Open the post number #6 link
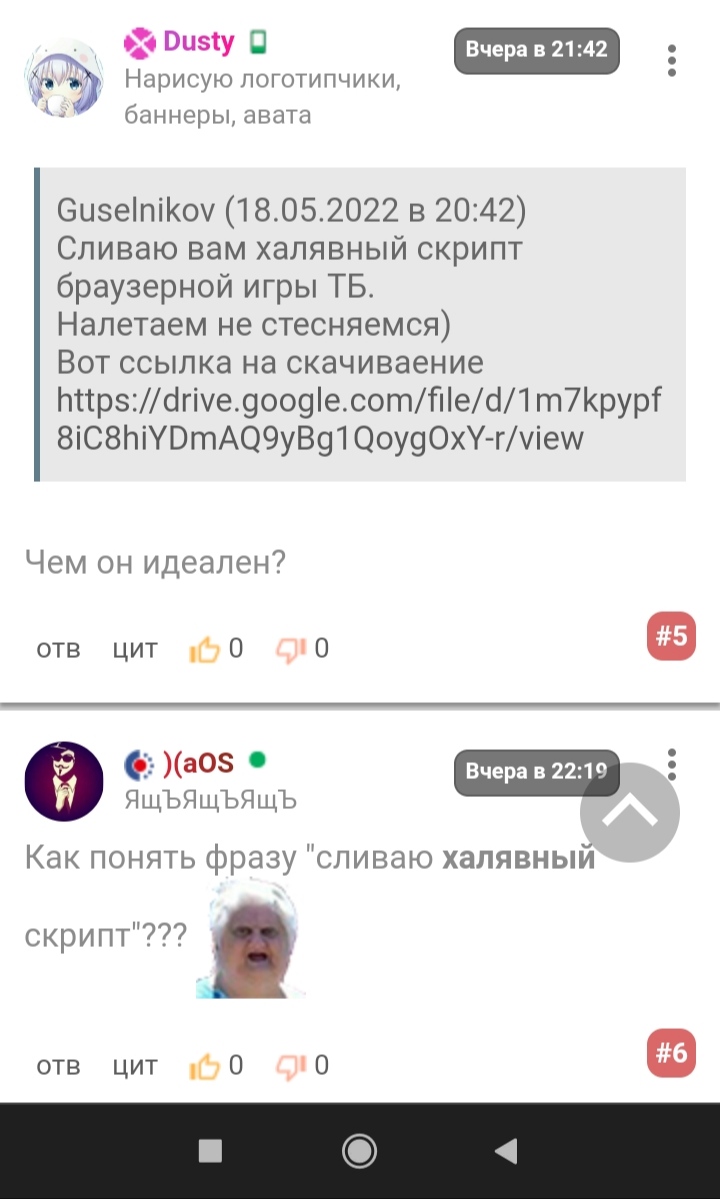 [672, 1054]
